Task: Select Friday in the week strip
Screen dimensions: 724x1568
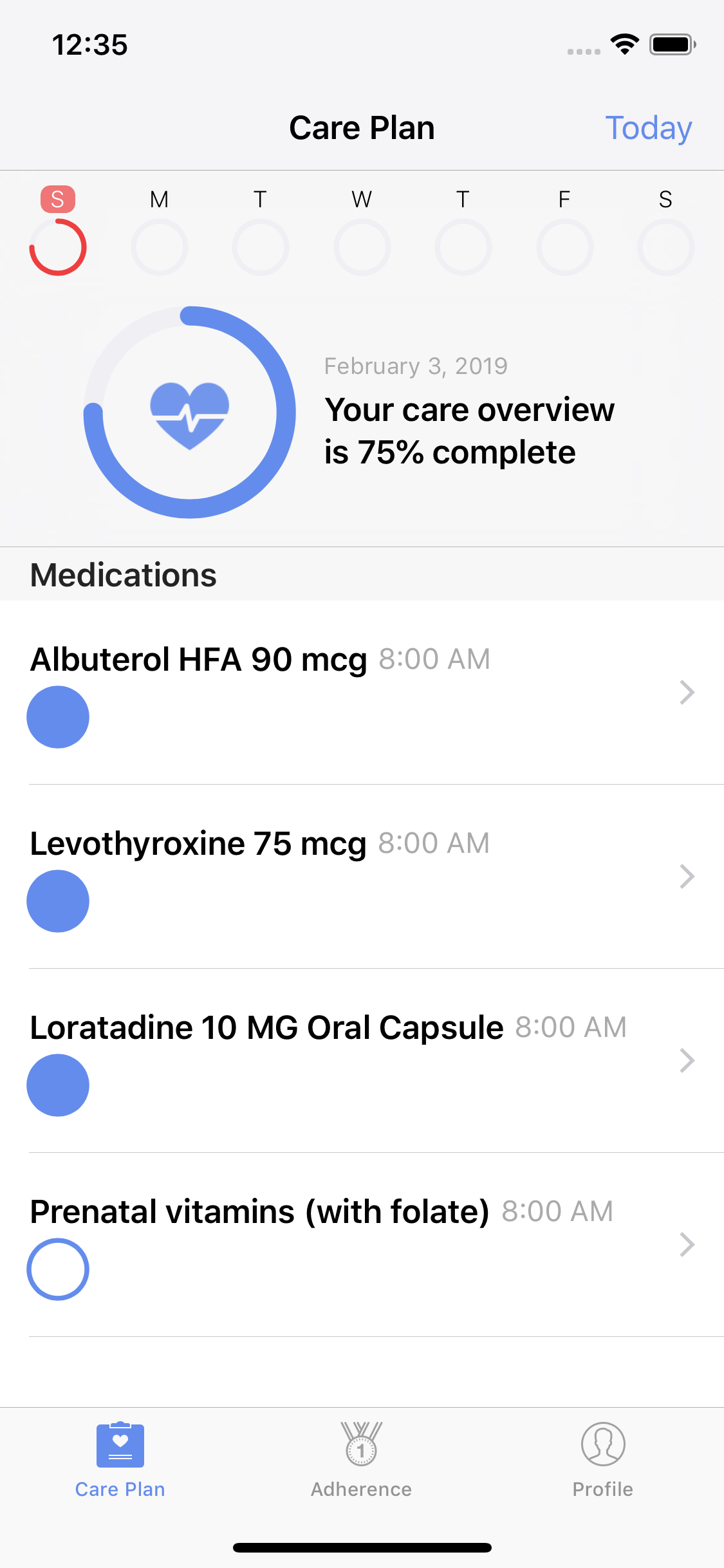Action: (x=564, y=247)
